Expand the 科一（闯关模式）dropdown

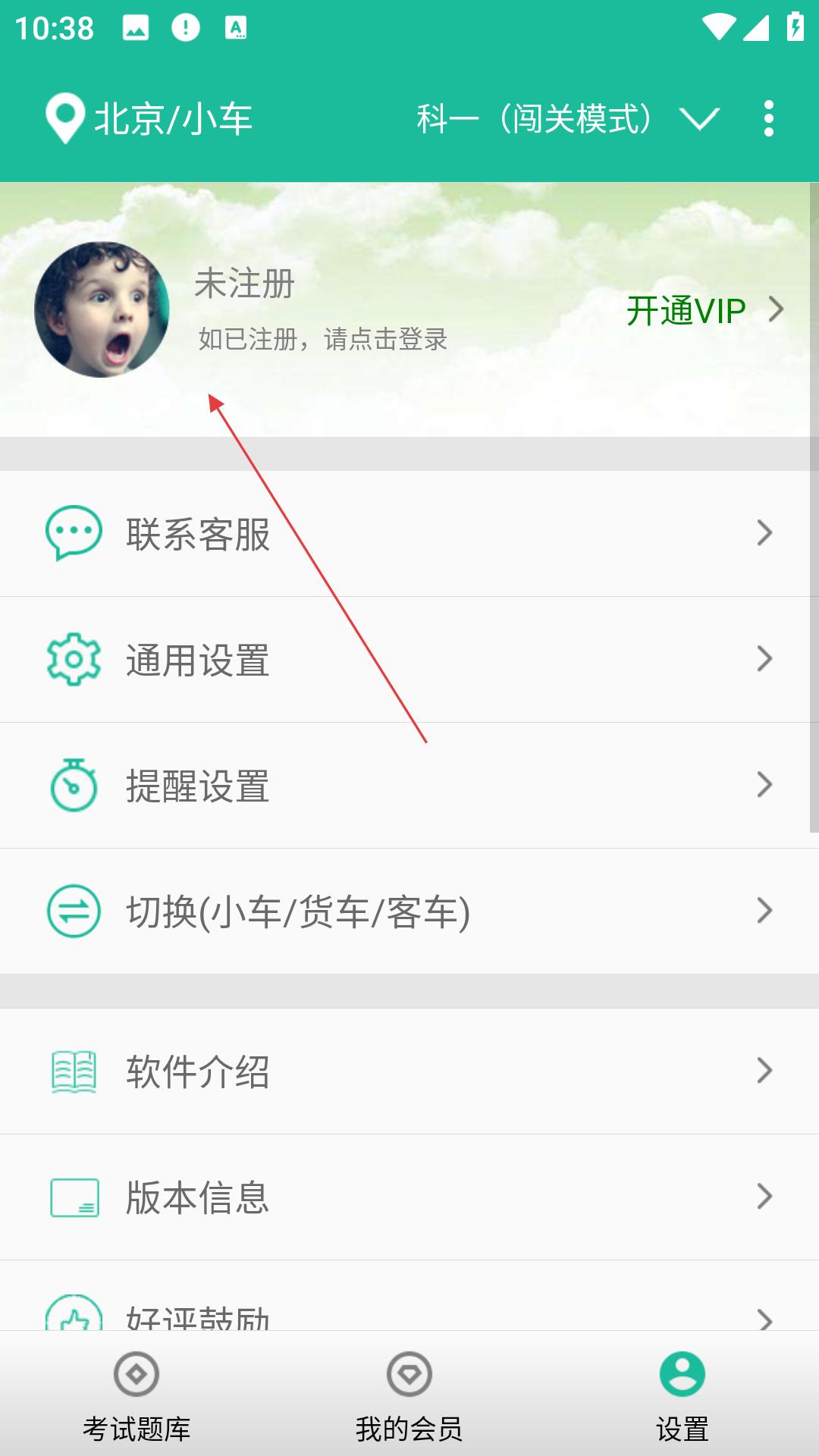567,119
